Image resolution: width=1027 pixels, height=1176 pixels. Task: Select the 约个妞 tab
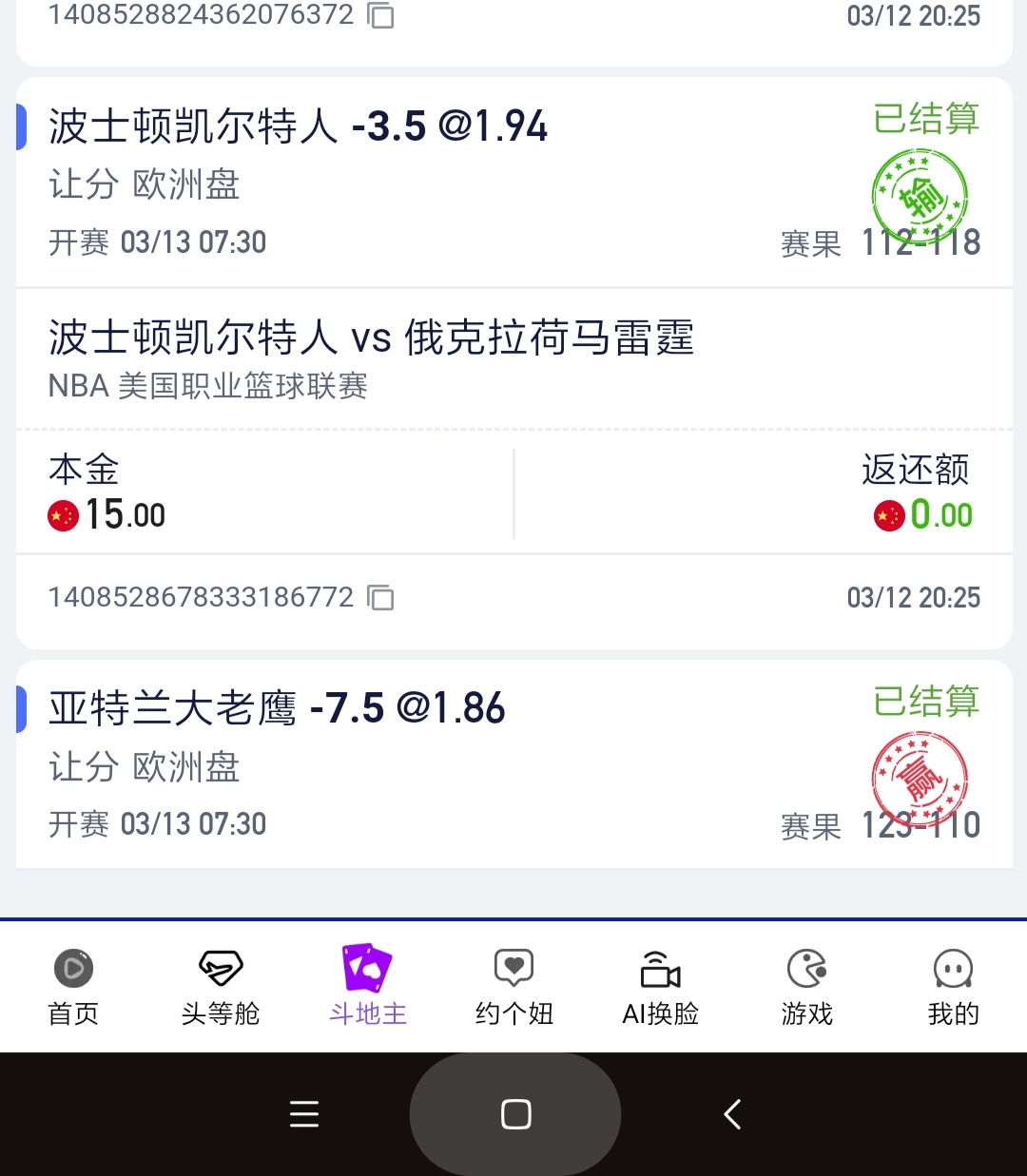tap(513, 987)
